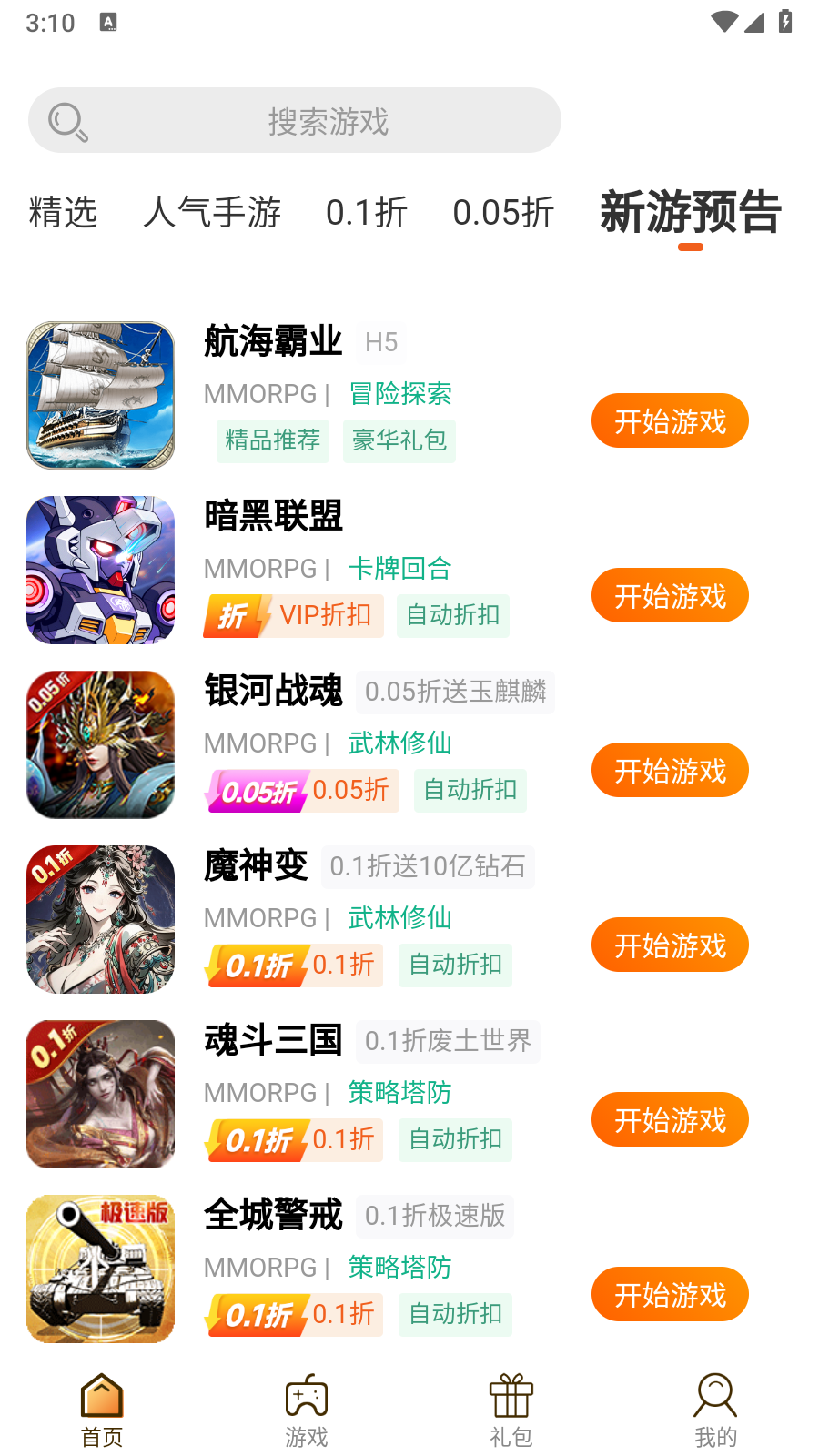
Task: Open the 0.05折送玉麒麟 label beside 银河战魂
Action: 455,693
